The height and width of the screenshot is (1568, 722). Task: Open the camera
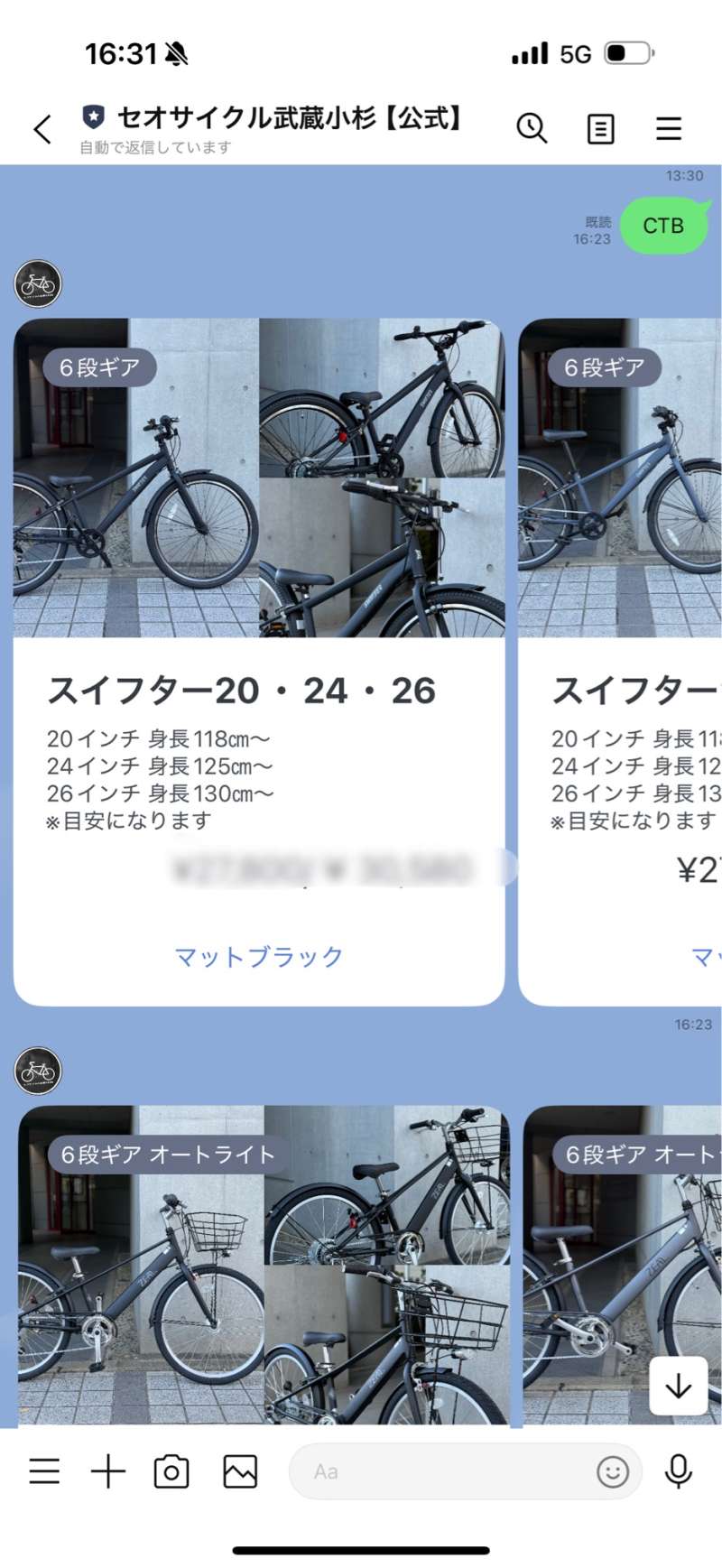point(171,1471)
